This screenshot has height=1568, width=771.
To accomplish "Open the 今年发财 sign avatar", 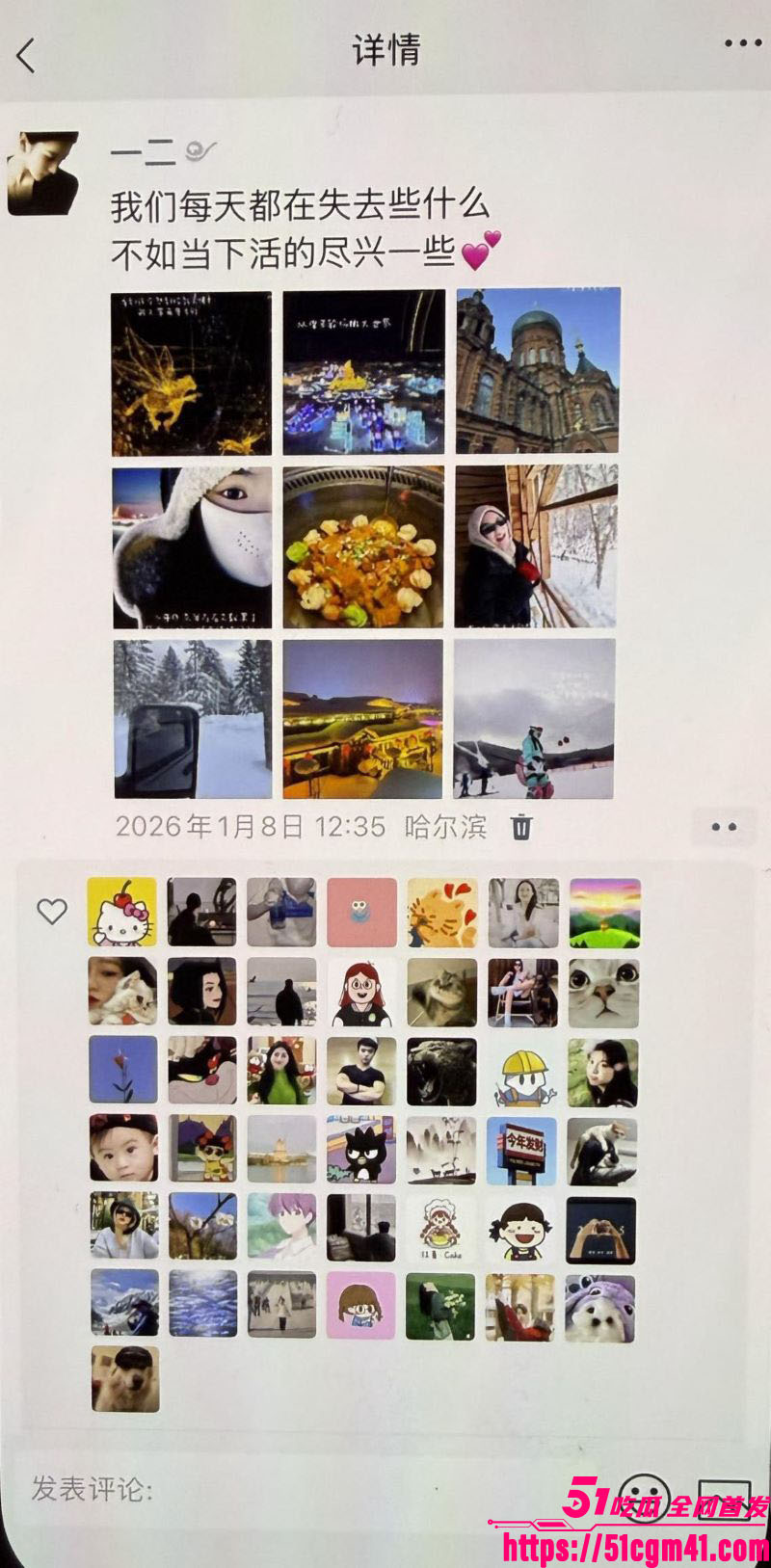I will pos(521,1151).
